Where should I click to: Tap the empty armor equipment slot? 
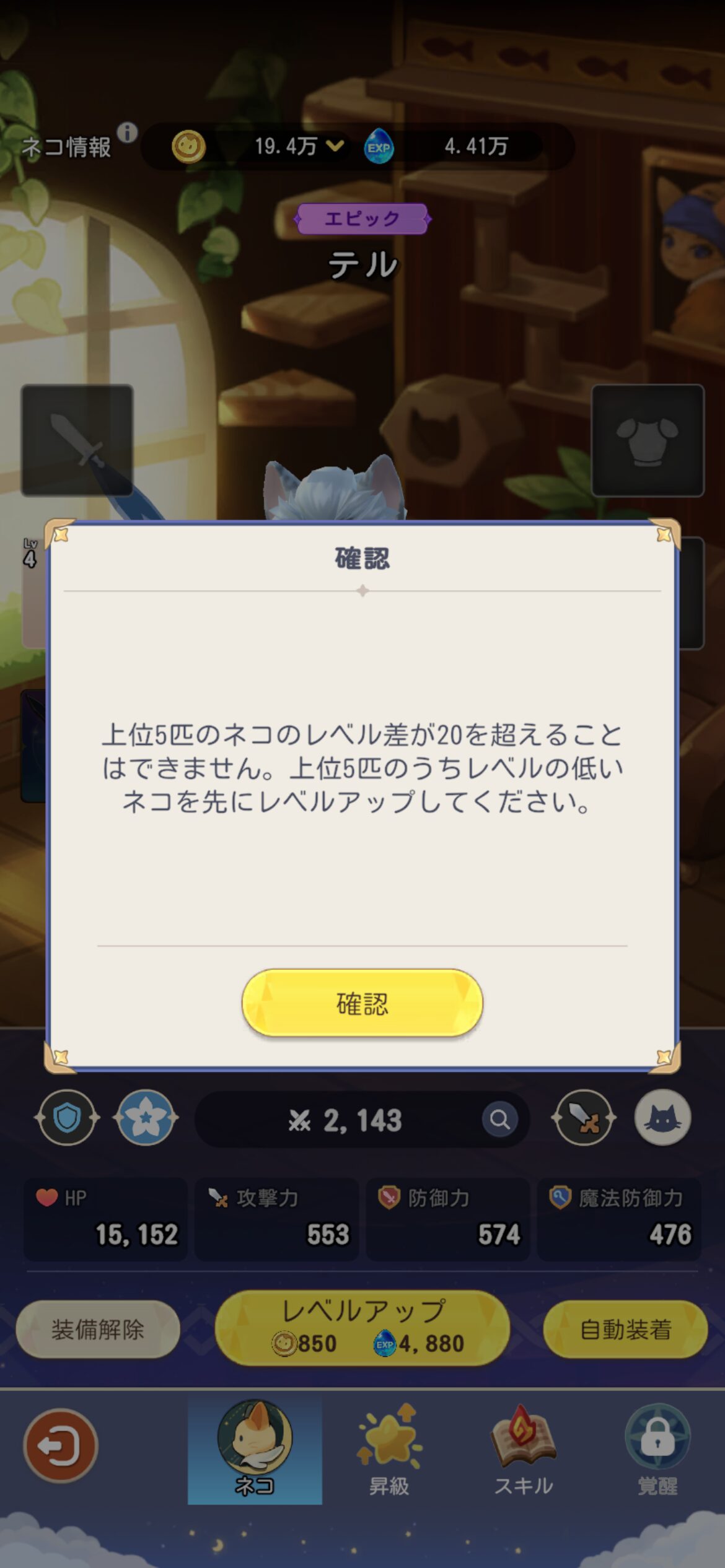[648, 440]
